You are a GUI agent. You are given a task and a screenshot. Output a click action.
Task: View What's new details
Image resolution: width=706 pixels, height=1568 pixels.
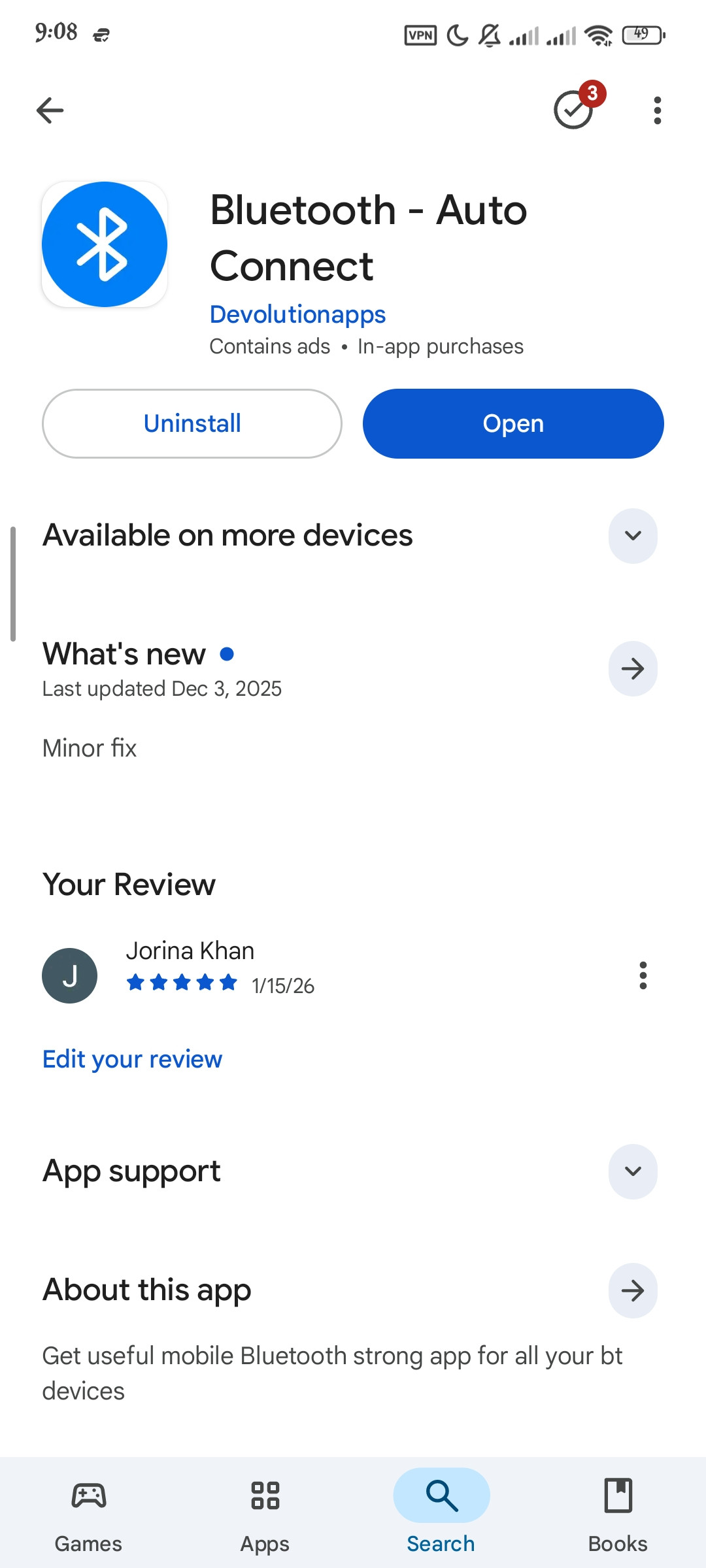pos(632,668)
